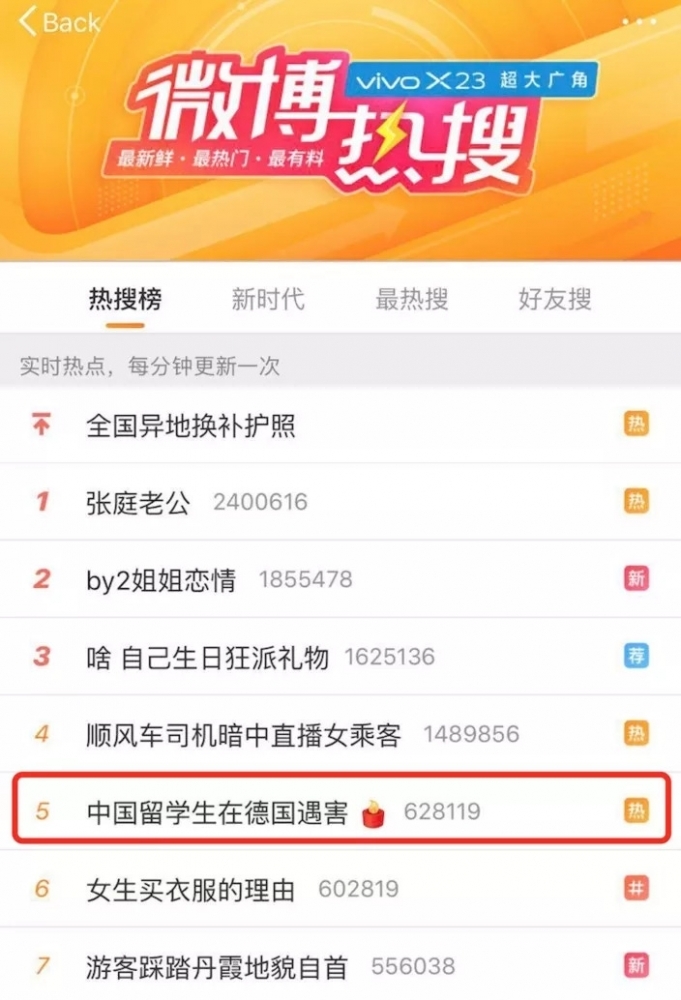Switch to the 好友搜 tab
The width and height of the screenshot is (681, 1000).
click(555, 298)
